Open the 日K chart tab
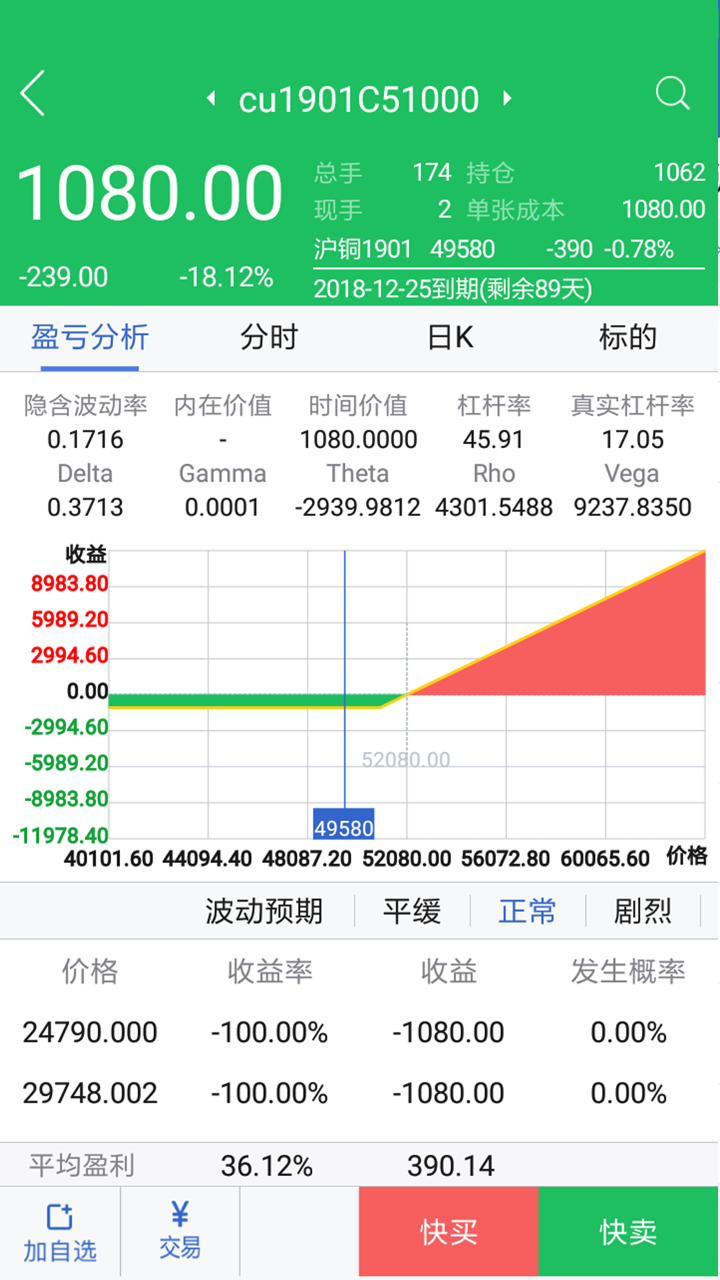The image size is (720, 1280). pyautogui.click(x=450, y=338)
